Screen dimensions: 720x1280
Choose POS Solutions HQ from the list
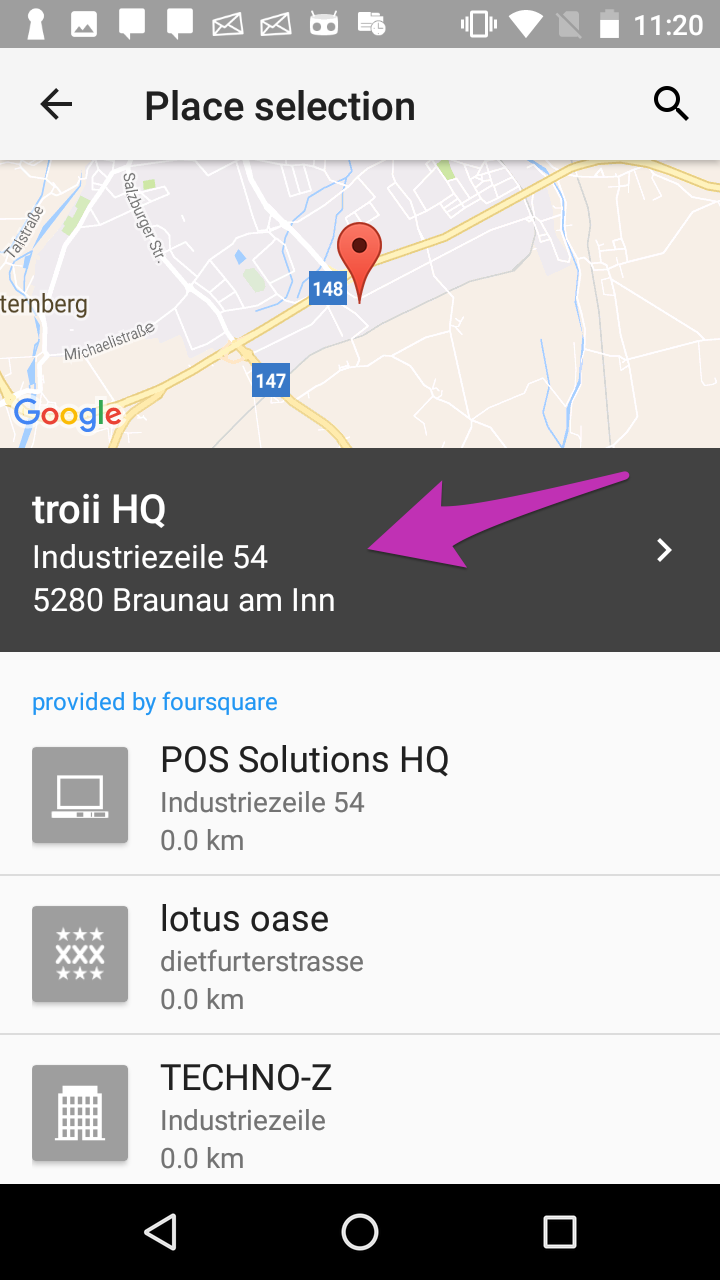coord(360,798)
